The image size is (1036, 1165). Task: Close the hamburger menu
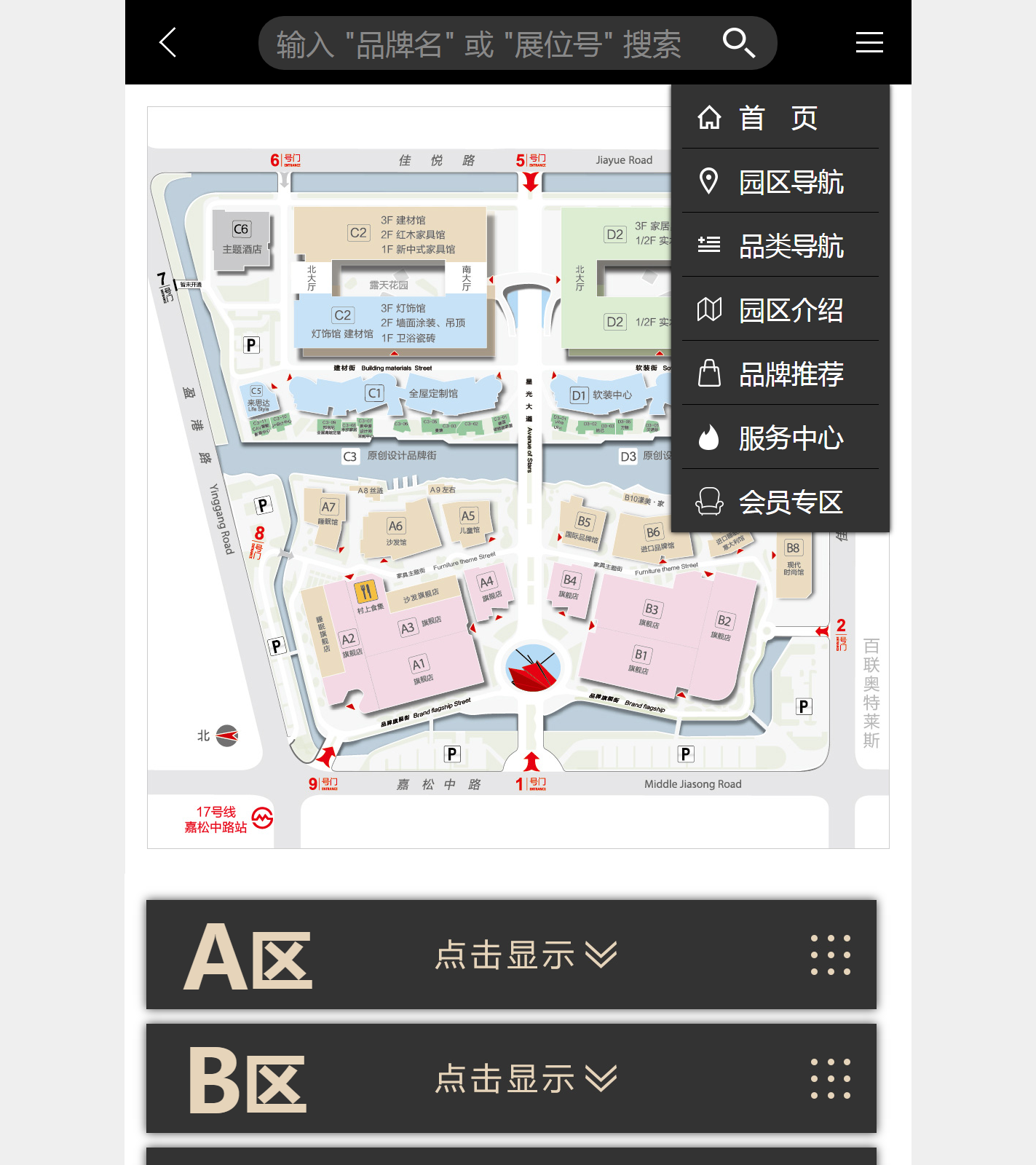tap(869, 42)
